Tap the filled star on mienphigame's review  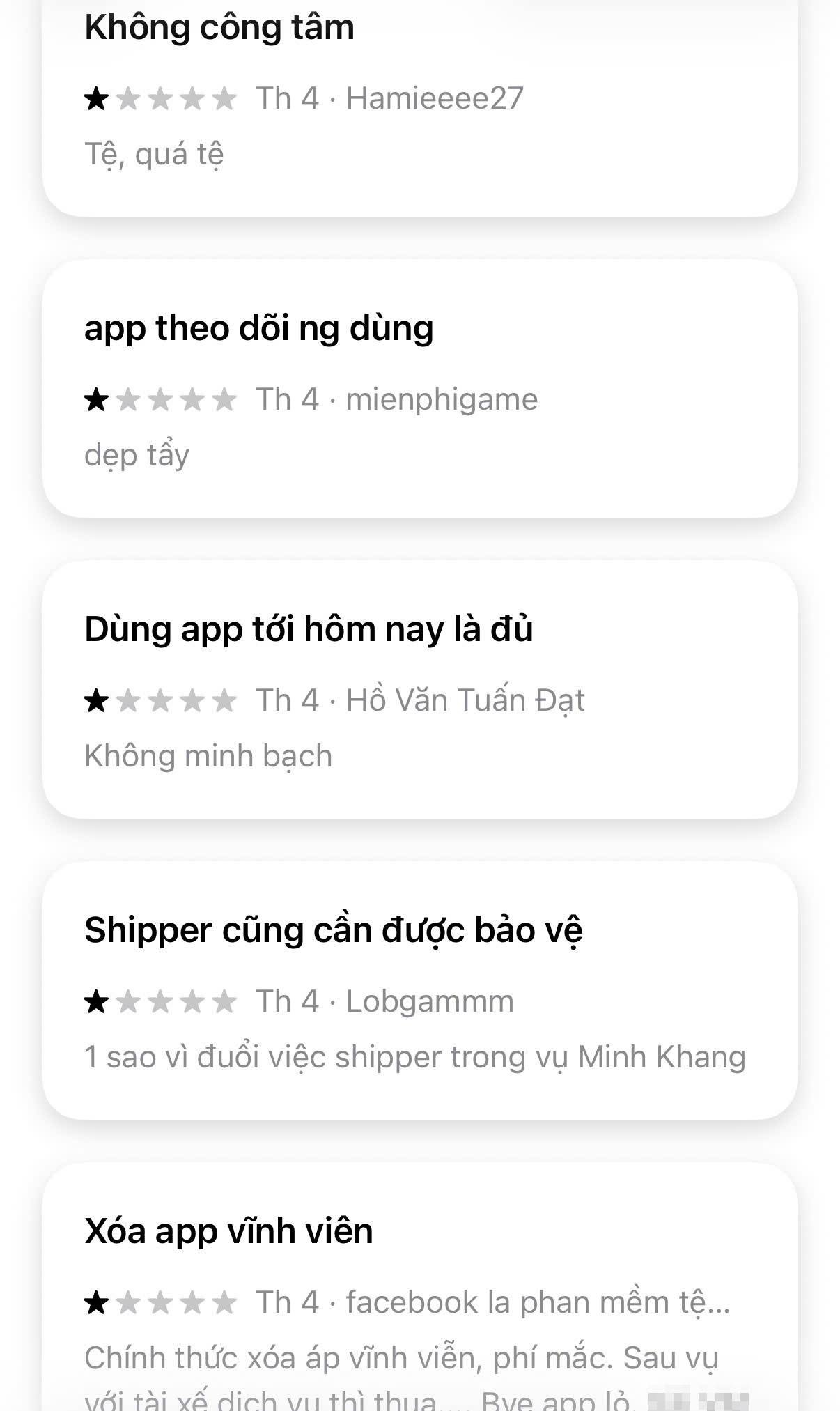coord(98,399)
